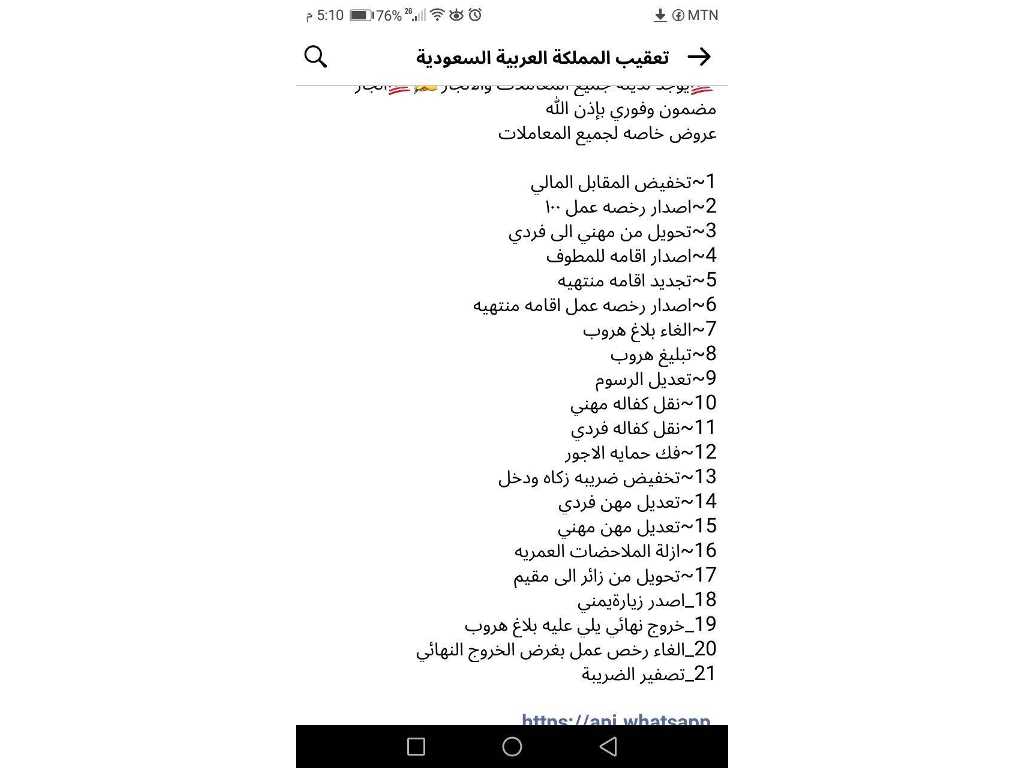This screenshot has height=768, width=1024.
Task: Go back using the arrow icon
Action: point(699,57)
